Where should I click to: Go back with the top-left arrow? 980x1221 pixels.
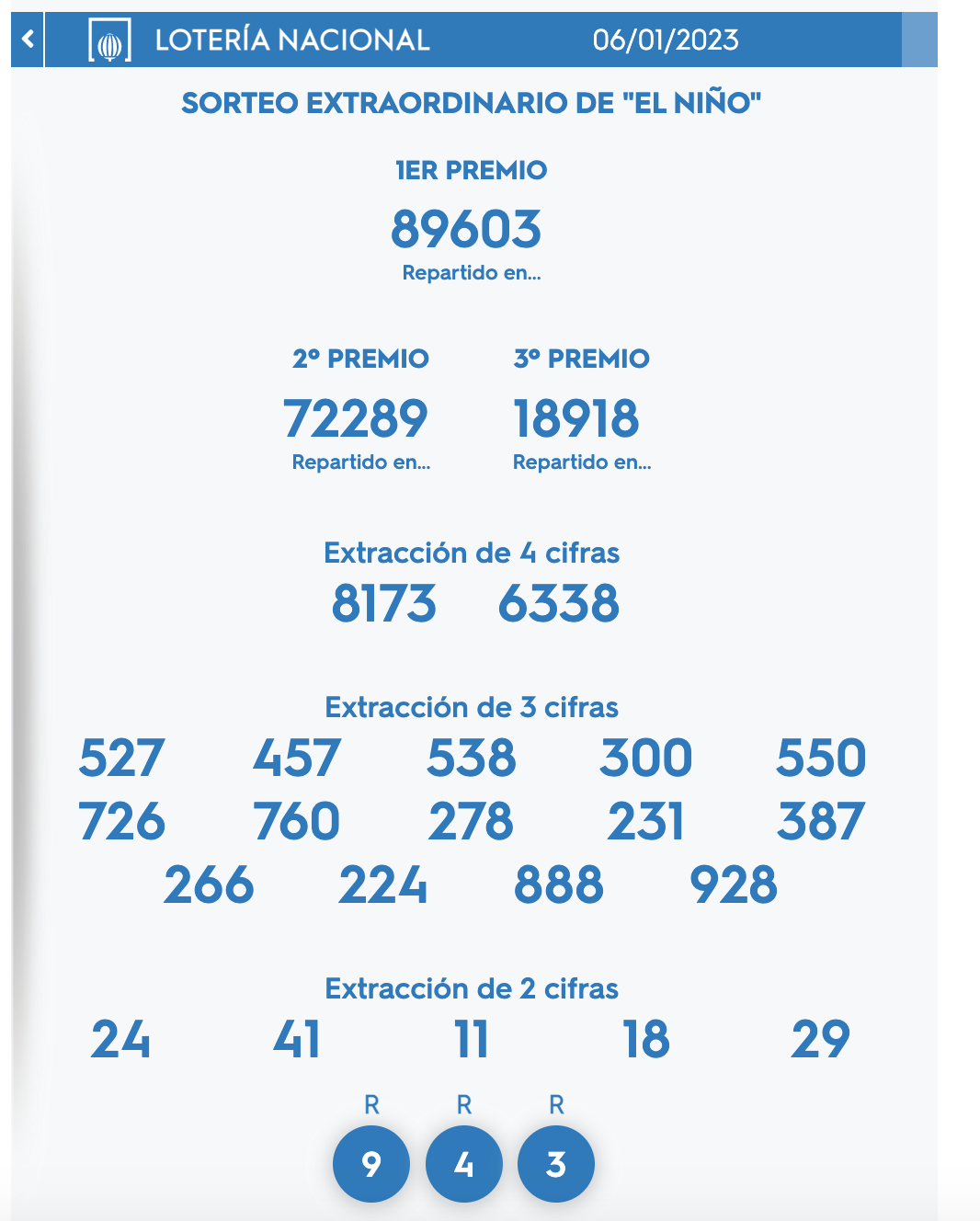click(28, 40)
